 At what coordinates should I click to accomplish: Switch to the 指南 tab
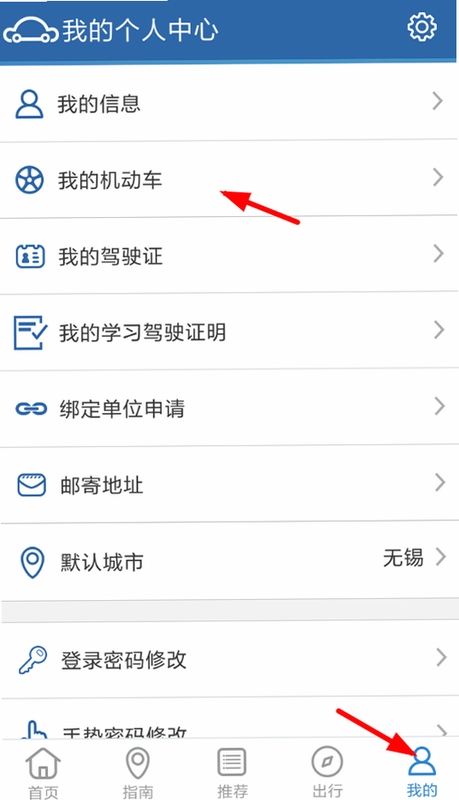click(138, 771)
